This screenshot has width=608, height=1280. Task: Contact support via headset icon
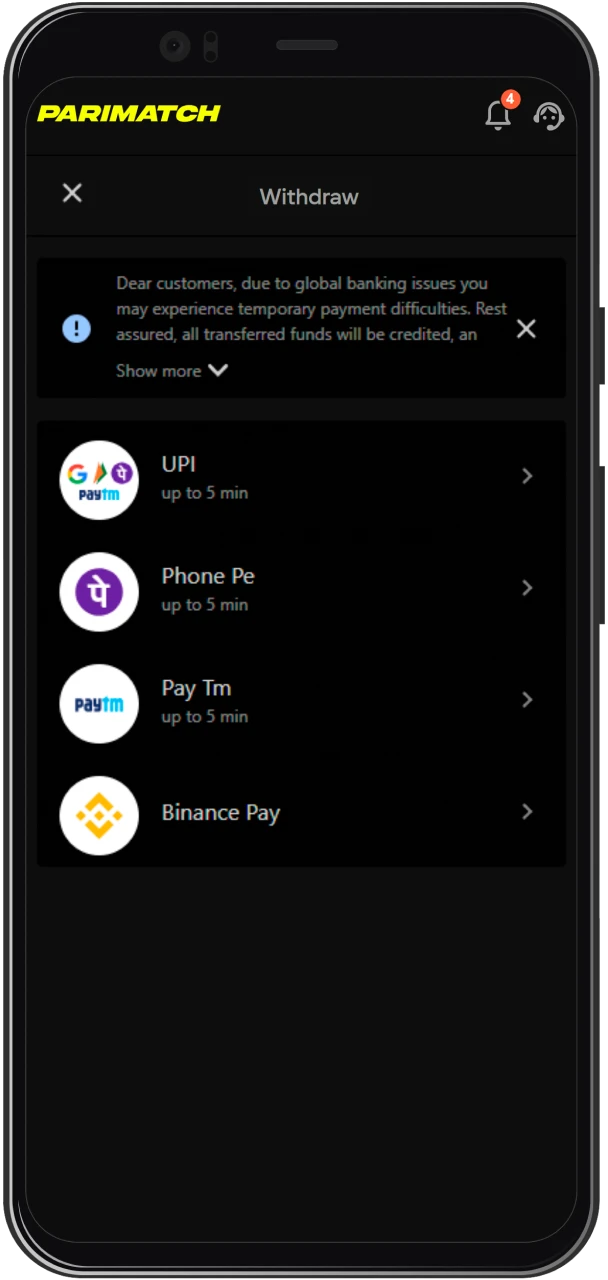coord(548,115)
